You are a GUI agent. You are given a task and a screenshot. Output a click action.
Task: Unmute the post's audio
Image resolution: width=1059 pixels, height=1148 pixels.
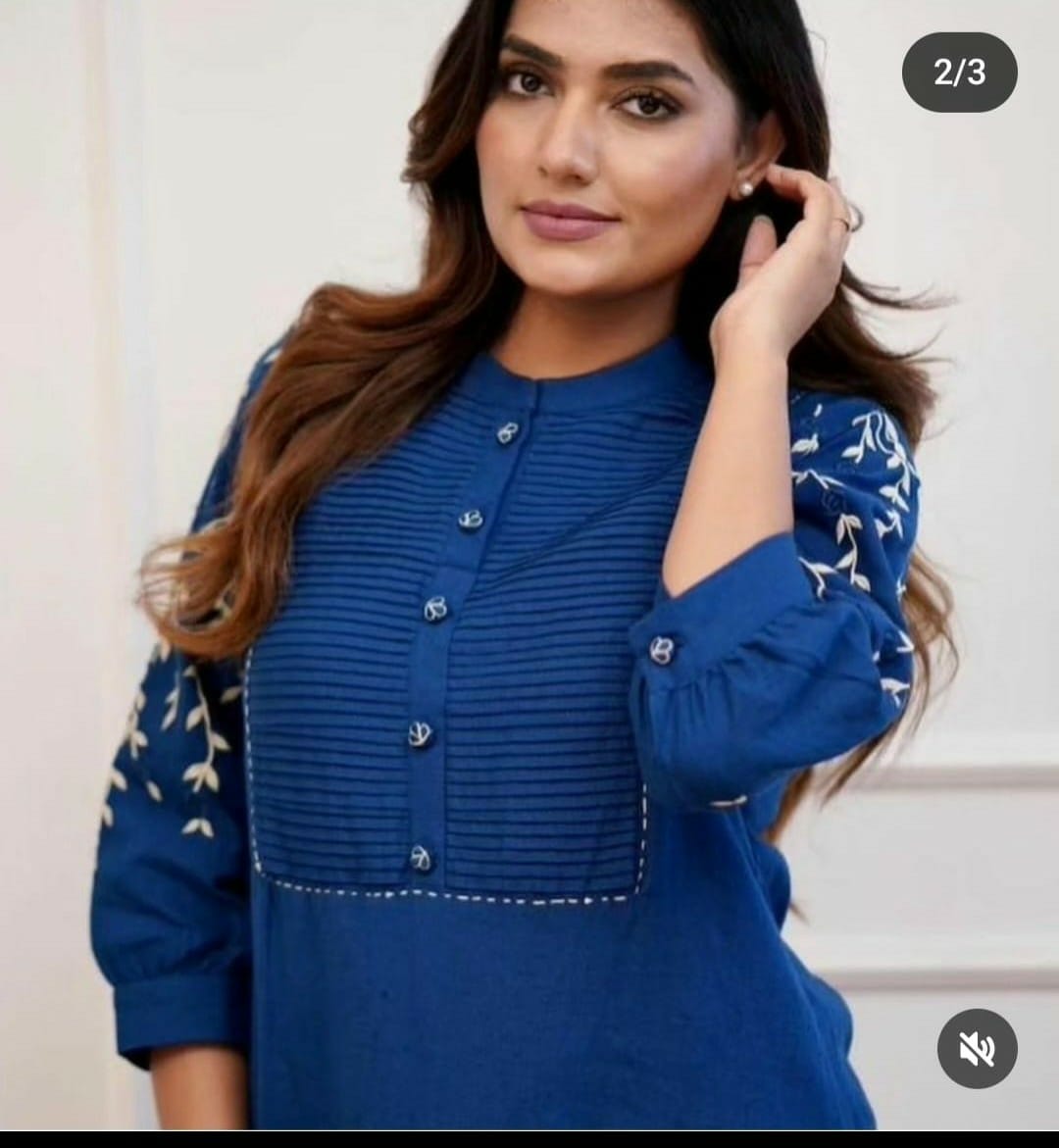[977, 1049]
